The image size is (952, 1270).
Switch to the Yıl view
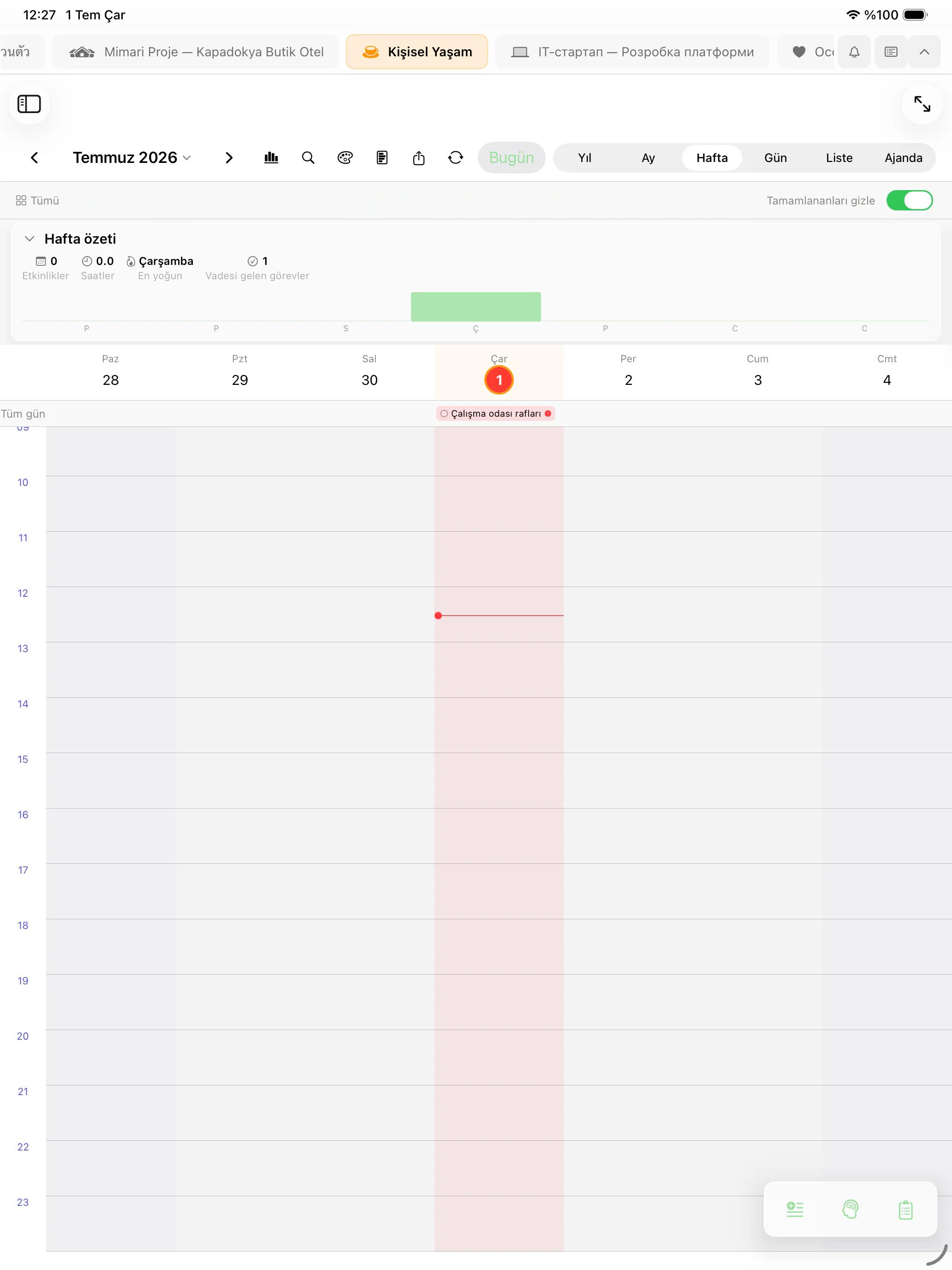(x=584, y=158)
